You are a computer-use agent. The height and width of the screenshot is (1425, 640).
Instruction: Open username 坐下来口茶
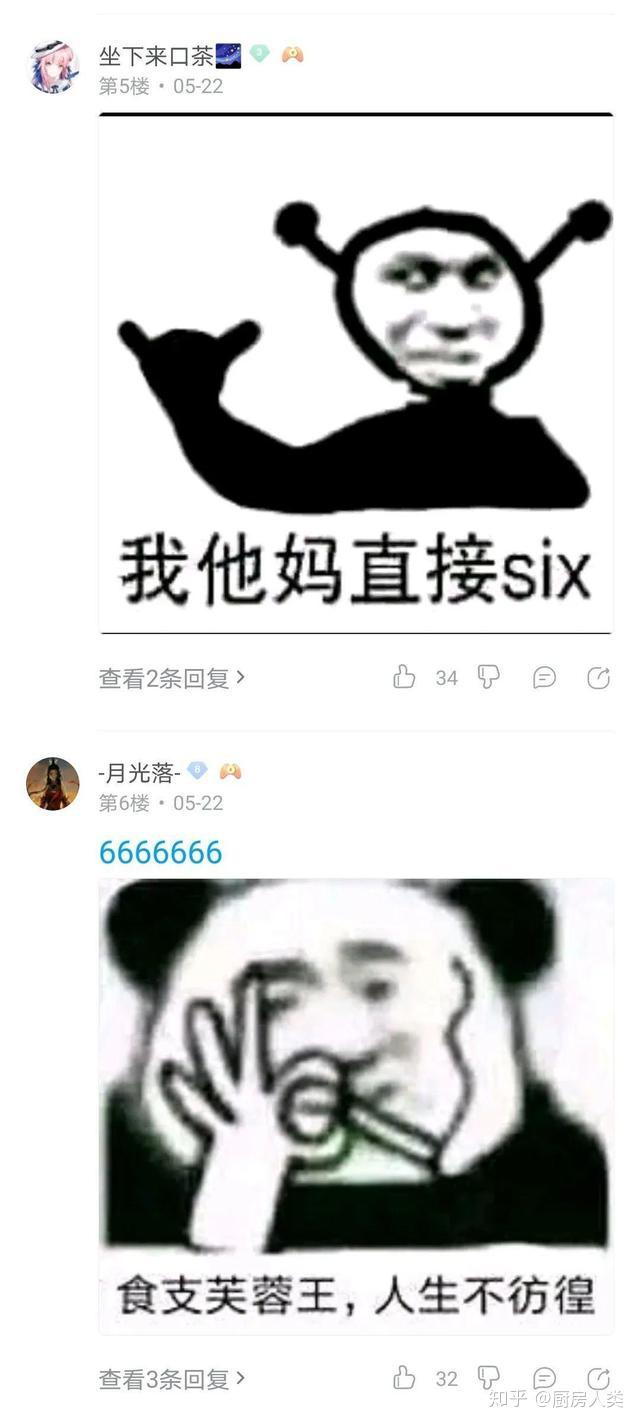pyautogui.click(x=155, y=56)
